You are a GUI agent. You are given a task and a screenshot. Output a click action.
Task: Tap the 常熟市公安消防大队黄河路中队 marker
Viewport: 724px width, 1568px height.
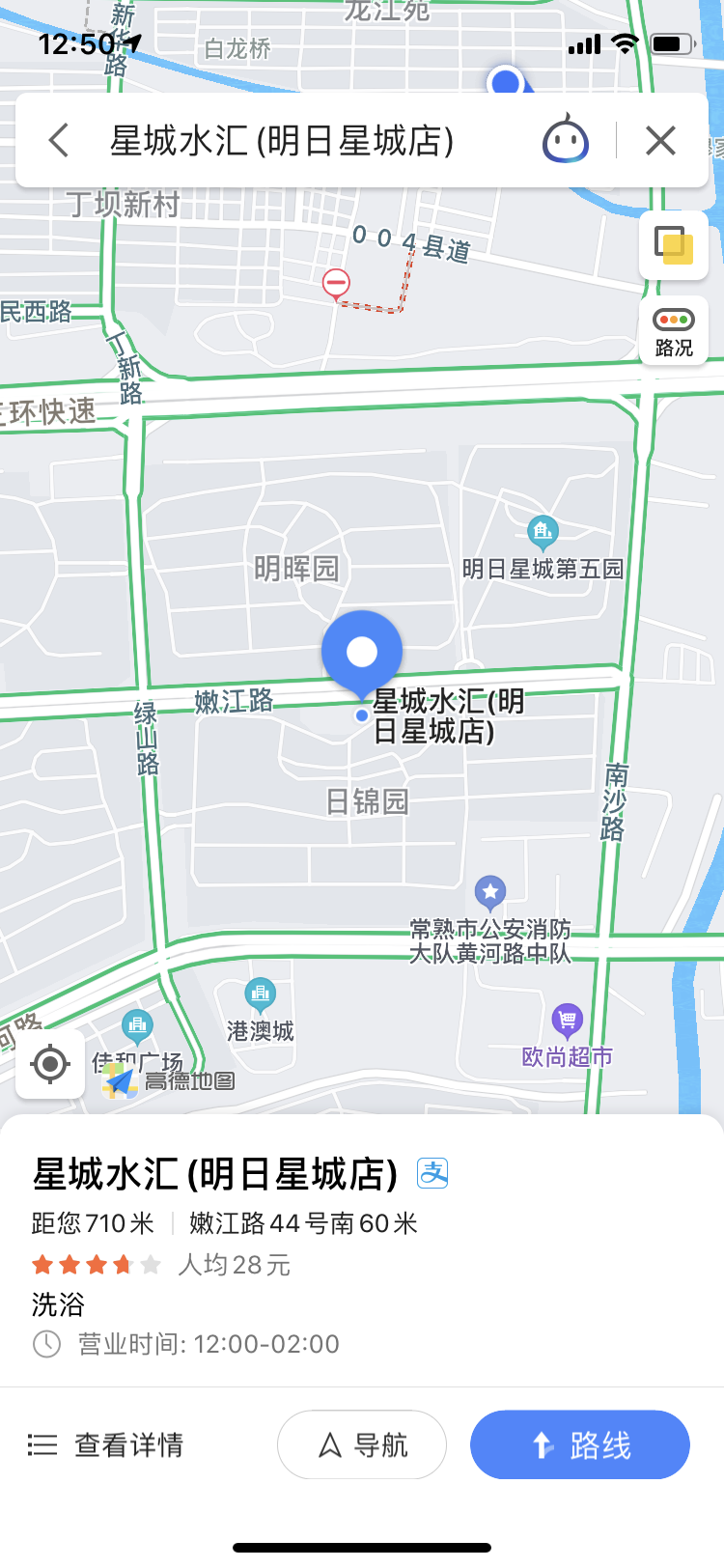click(x=490, y=892)
